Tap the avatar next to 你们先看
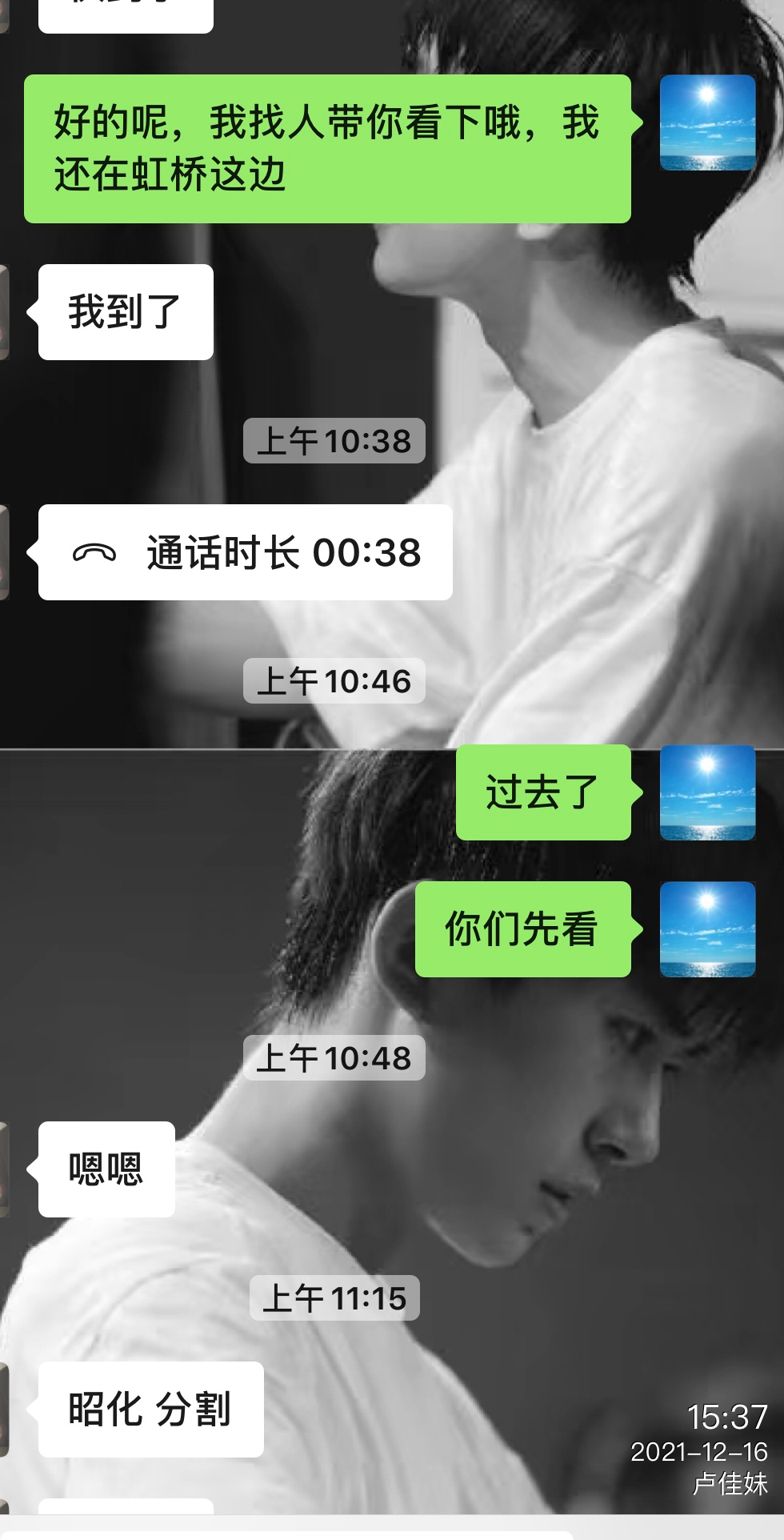This screenshot has height=1540, width=784. [x=707, y=929]
